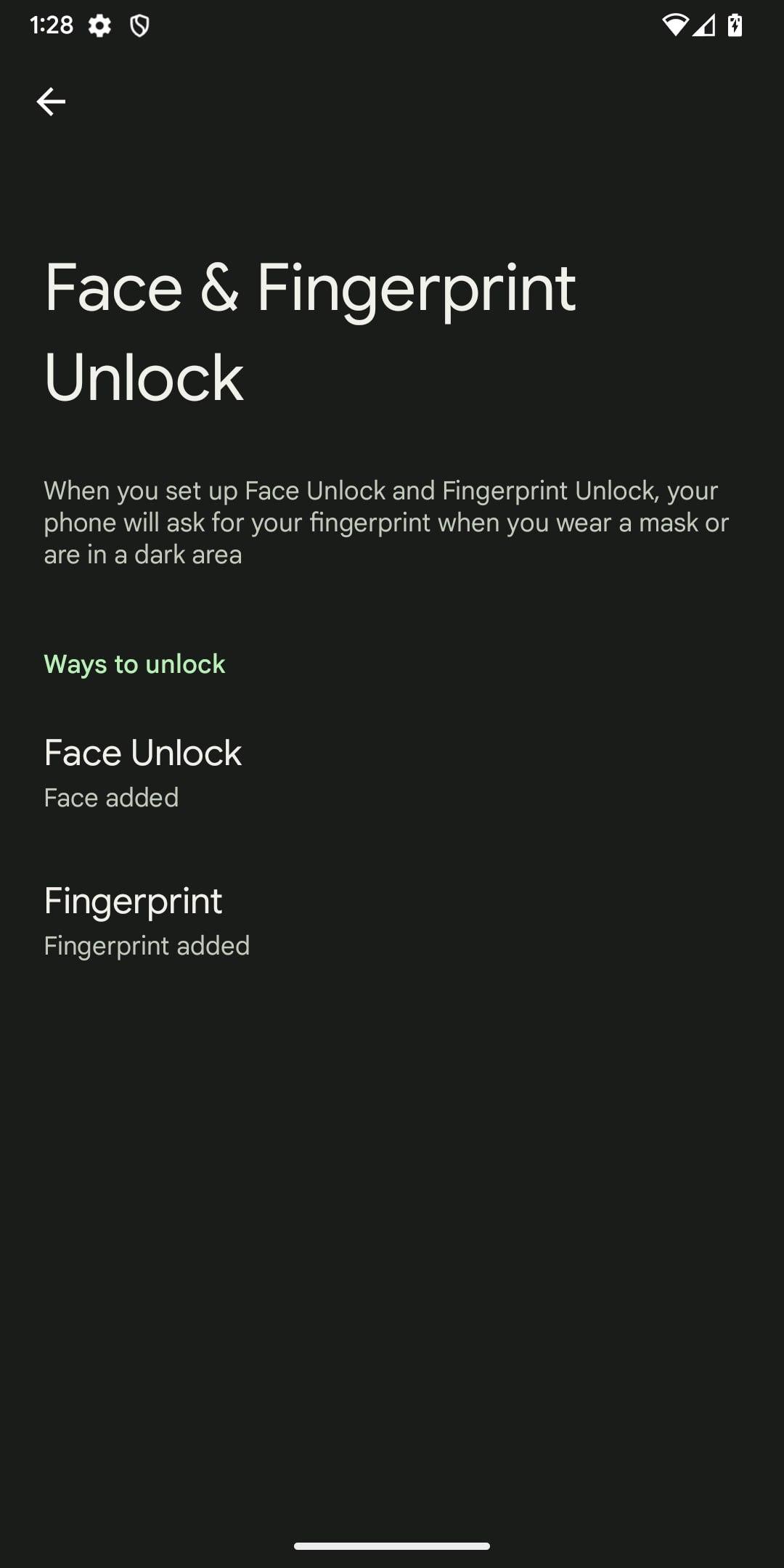Open the Fingerprint settings row

(392, 922)
